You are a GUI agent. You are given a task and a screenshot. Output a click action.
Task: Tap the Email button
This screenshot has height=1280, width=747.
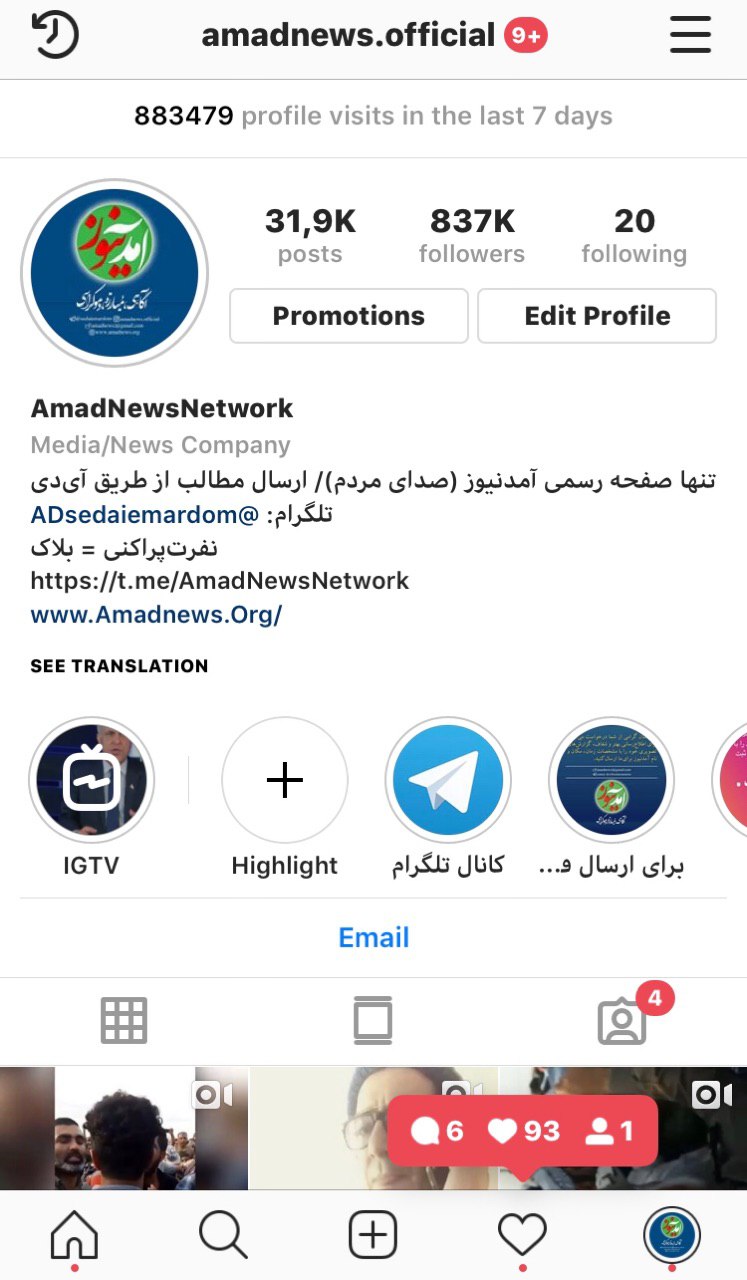pos(373,937)
